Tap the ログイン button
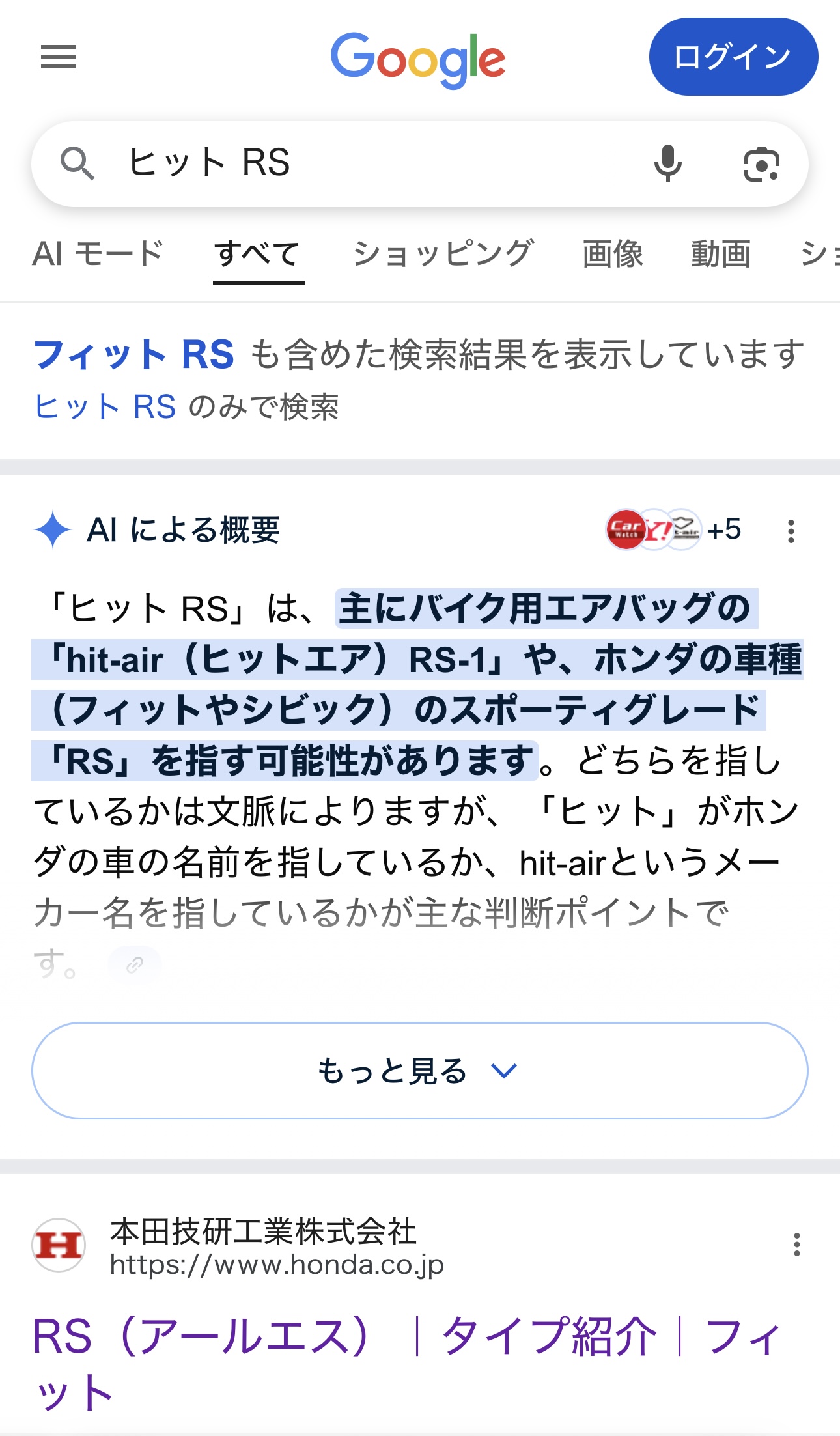Screen dimensions: 840x1436 click(x=733, y=57)
